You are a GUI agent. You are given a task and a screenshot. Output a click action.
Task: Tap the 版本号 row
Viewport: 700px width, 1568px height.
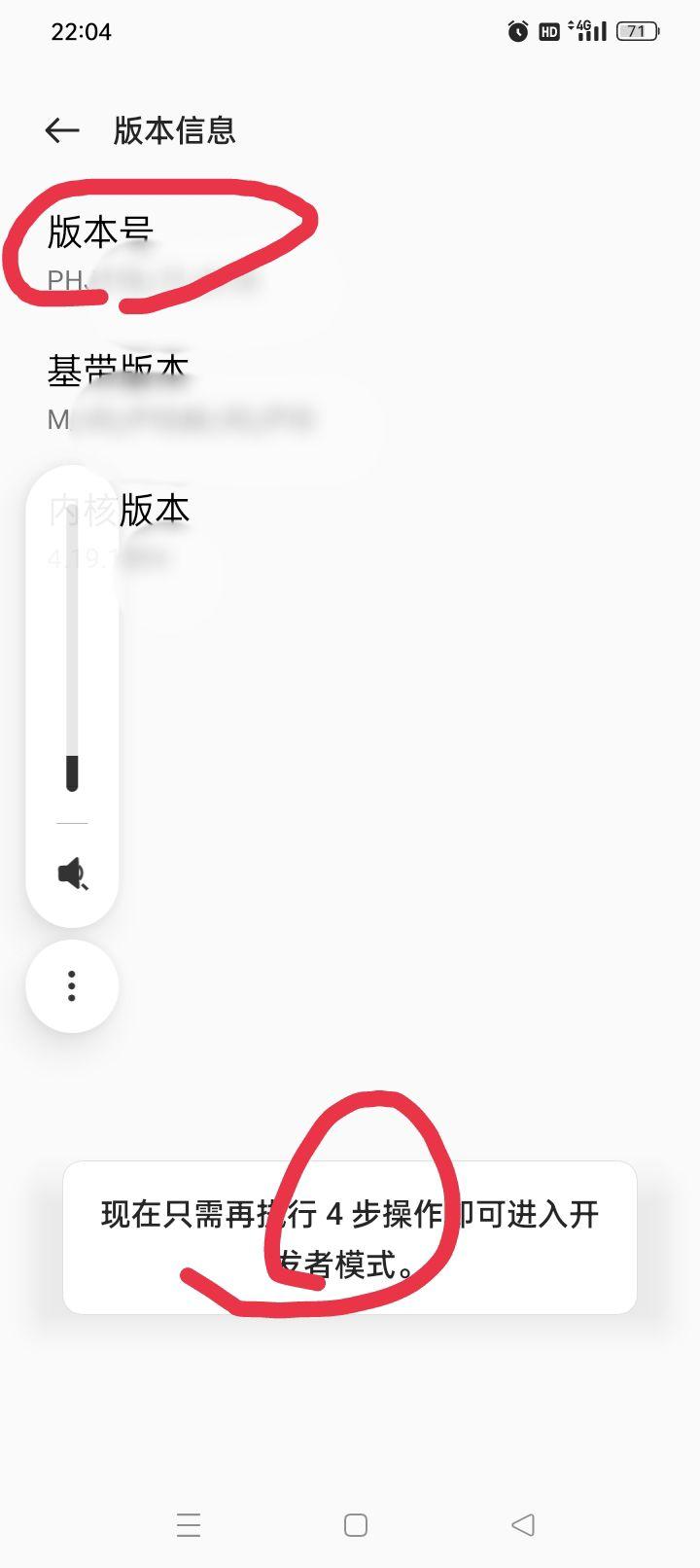tap(194, 253)
